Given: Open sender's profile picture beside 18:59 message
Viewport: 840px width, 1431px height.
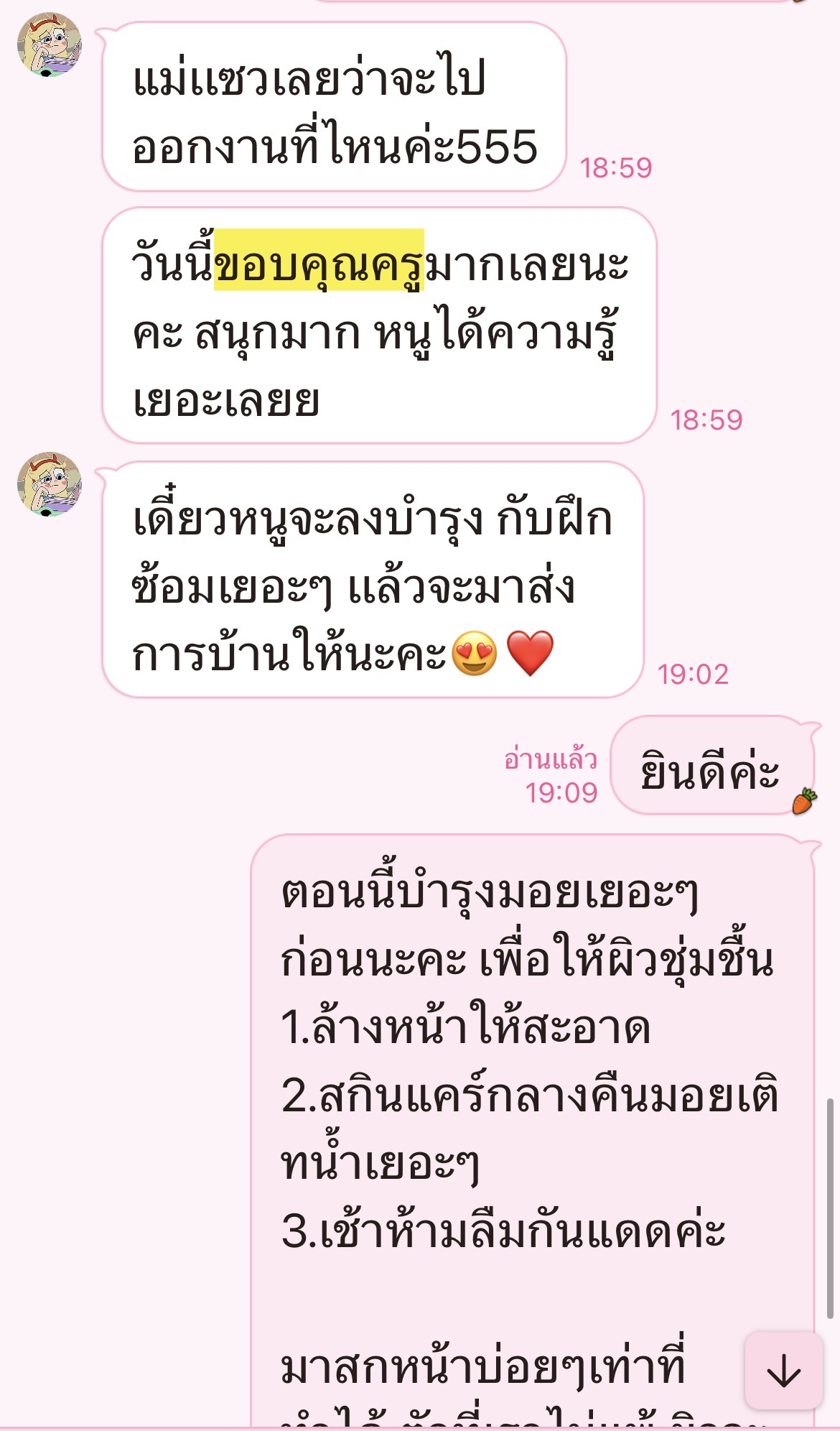Looking at the screenshot, I should pyautogui.click(x=49, y=45).
